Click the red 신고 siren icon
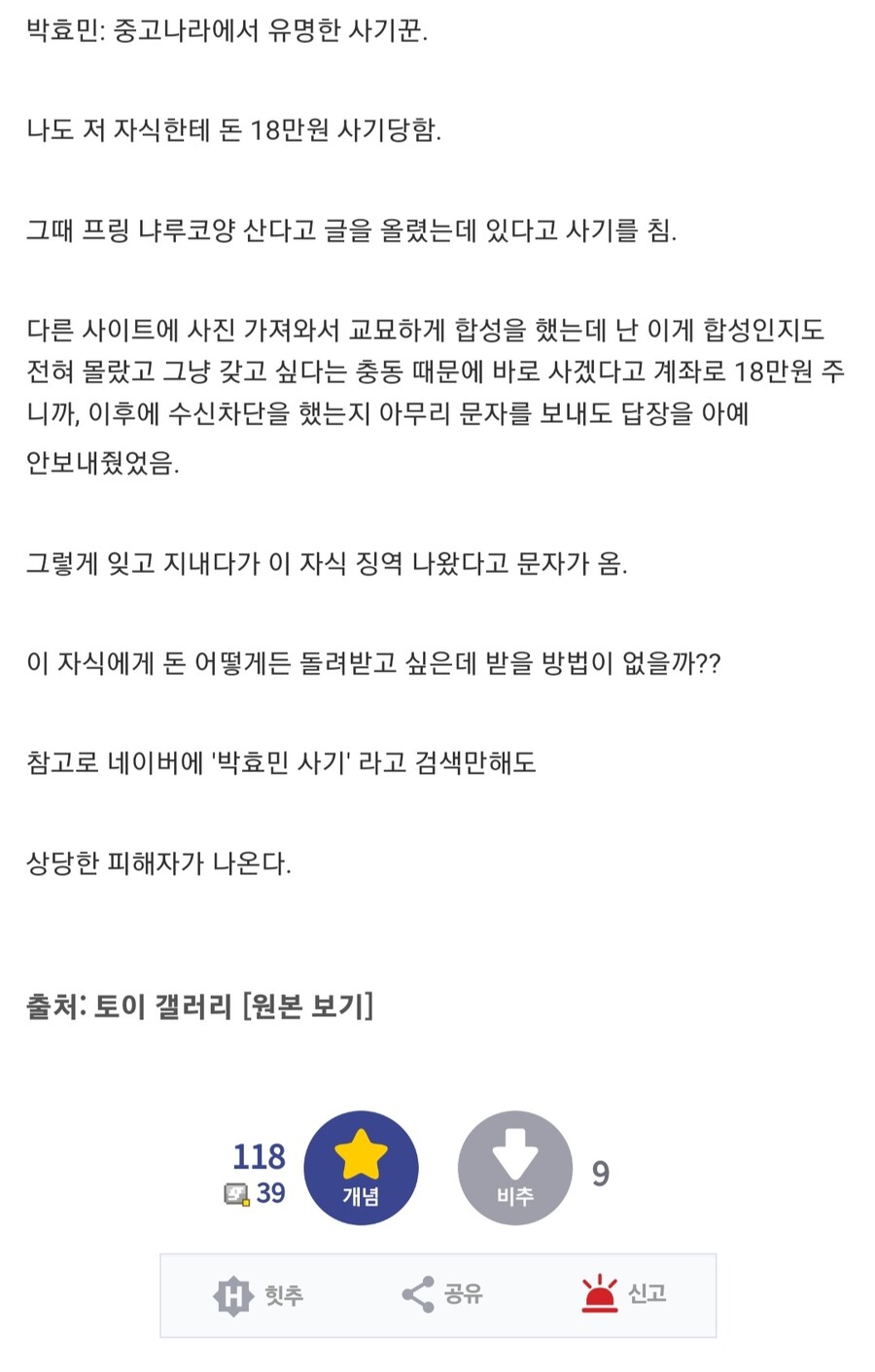The image size is (875, 1372). (x=600, y=1293)
